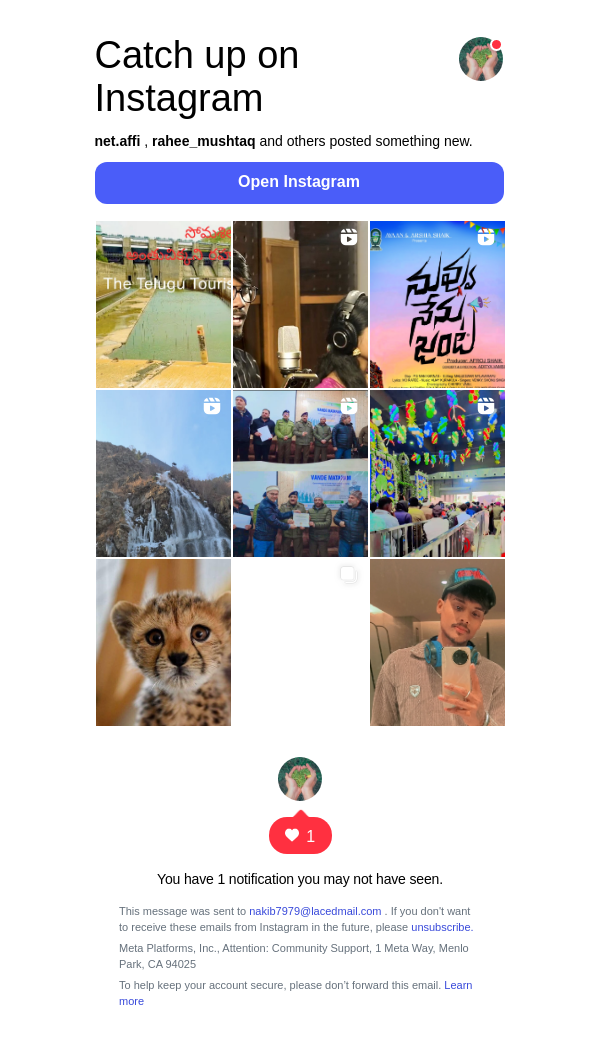Tap the unsubscribe link
This screenshot has width=600, height=1052.
(x=441, y=927)
